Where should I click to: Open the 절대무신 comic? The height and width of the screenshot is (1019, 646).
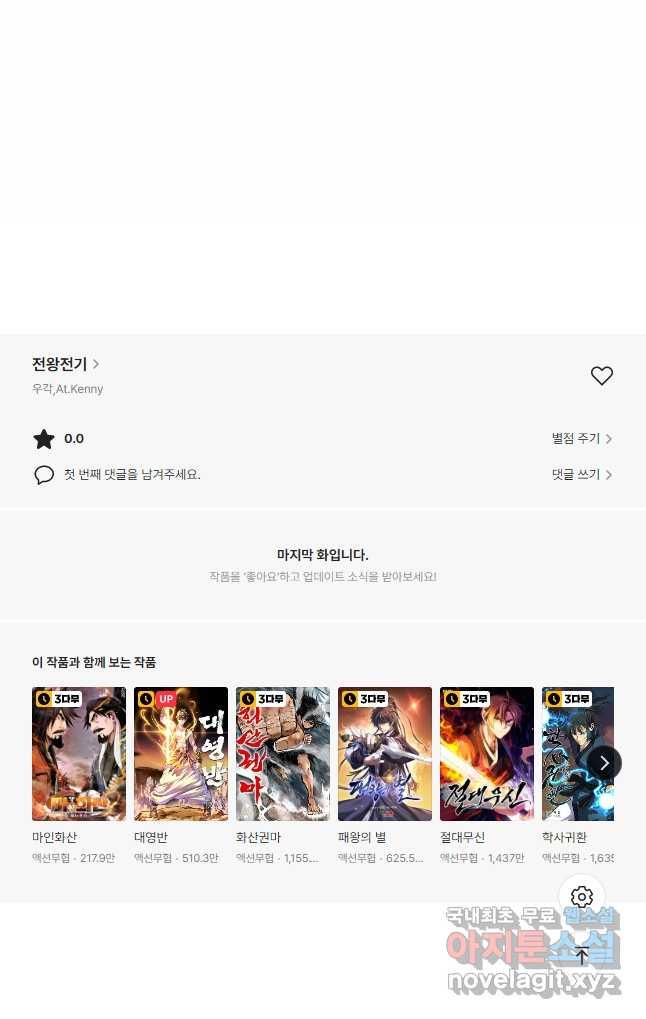pos(487,754)
